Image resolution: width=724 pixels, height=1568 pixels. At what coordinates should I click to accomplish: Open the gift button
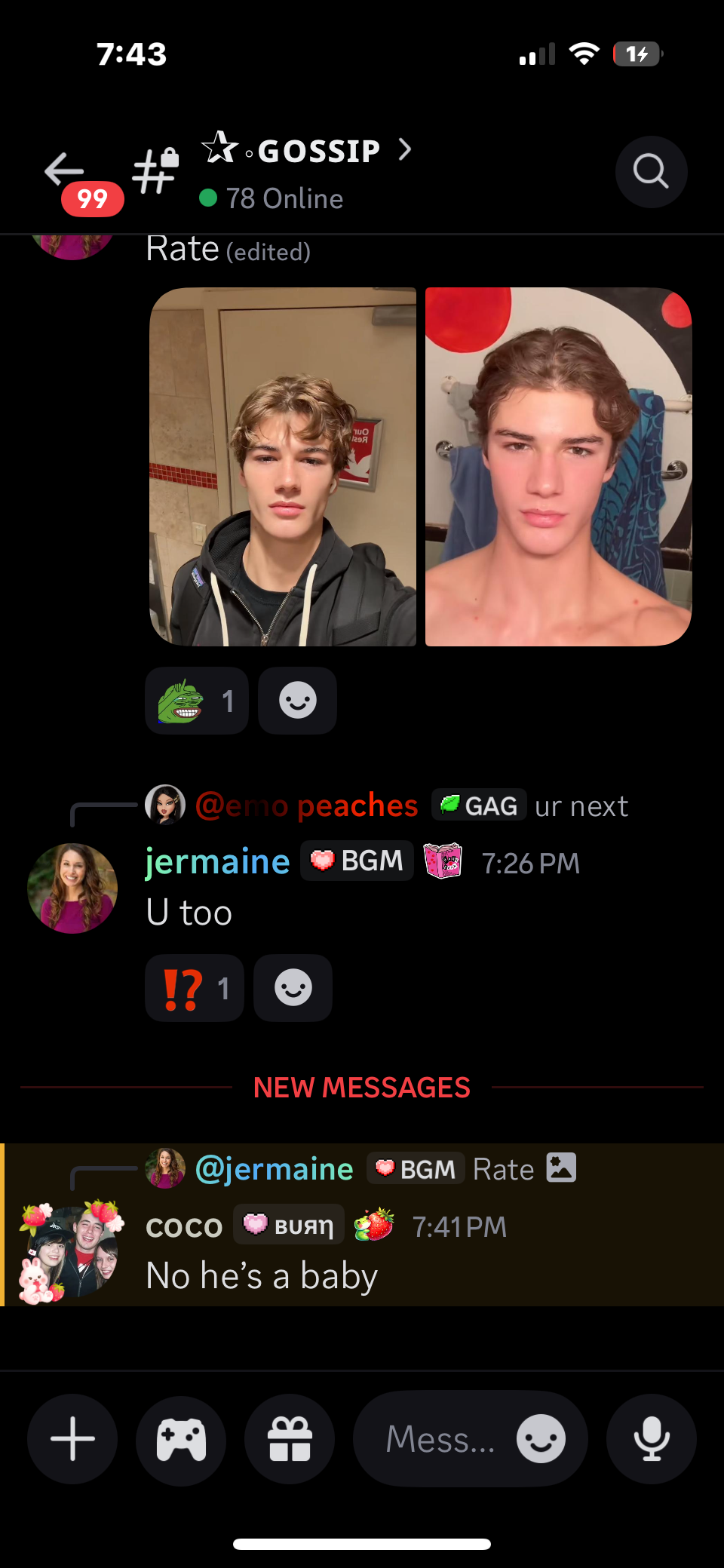tap(290, 1439)
